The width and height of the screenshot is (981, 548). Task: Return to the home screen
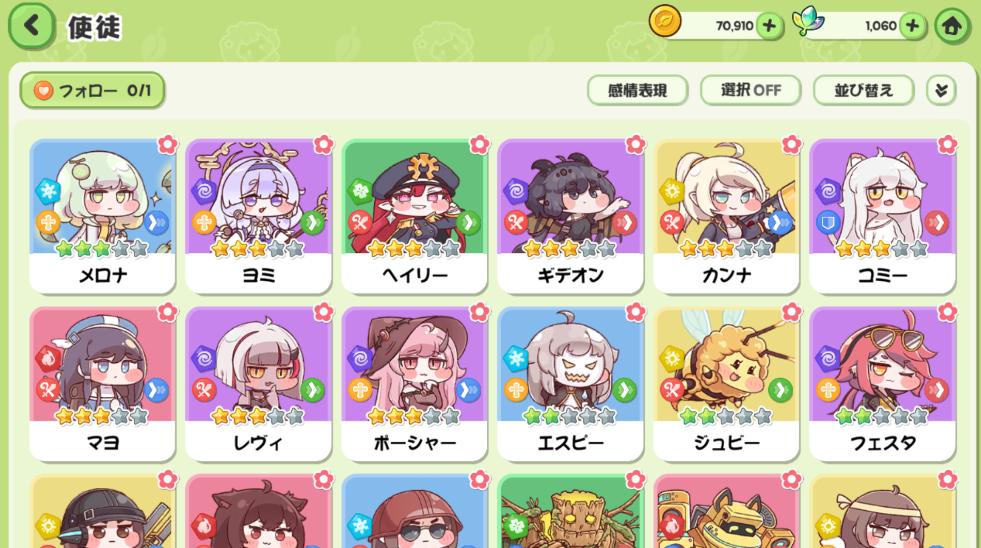[x=952, y=27]
